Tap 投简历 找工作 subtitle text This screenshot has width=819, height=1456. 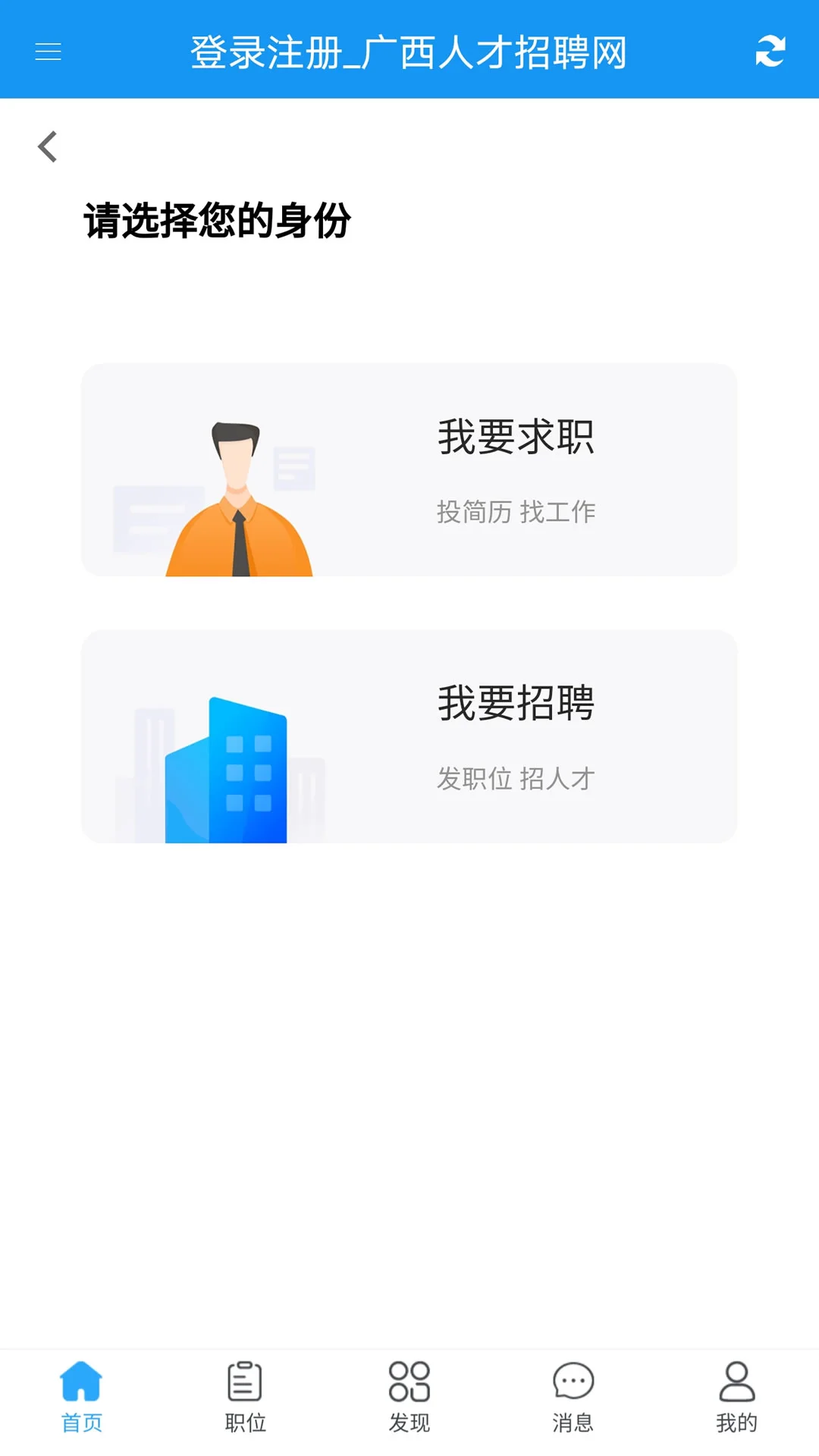tap(516, 512)
